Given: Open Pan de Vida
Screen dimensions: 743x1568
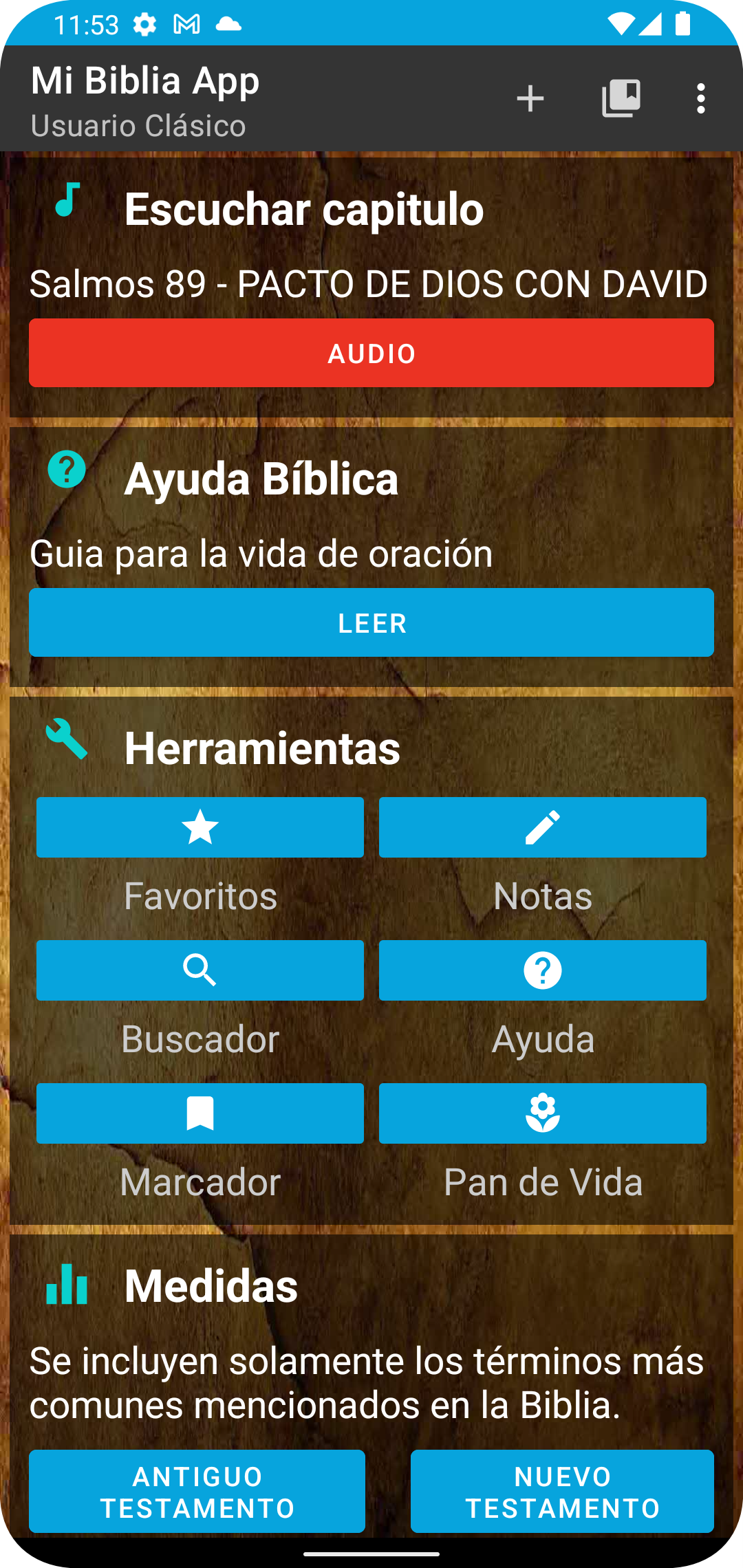Looking at the screenshot, I should tap(543, 1113).
